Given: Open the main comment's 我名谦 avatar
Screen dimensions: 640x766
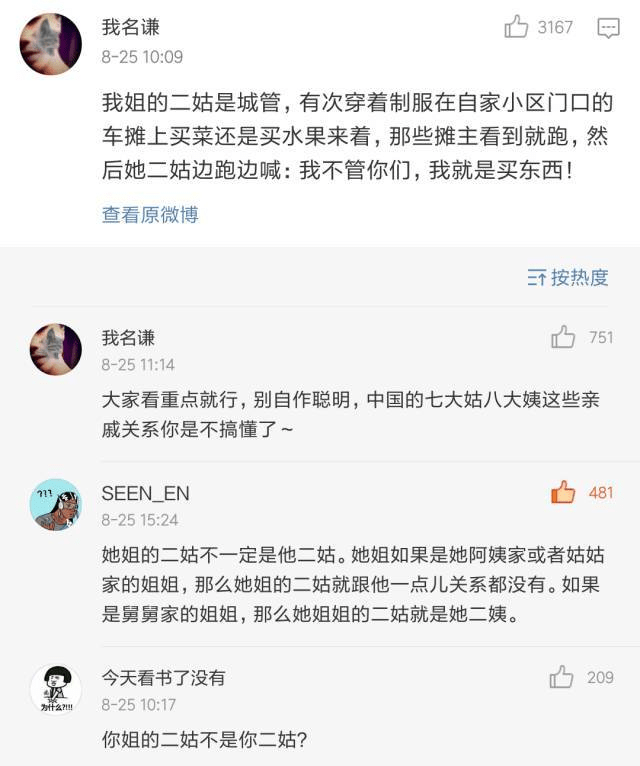Looking at the screenshot, I should 52,44.
